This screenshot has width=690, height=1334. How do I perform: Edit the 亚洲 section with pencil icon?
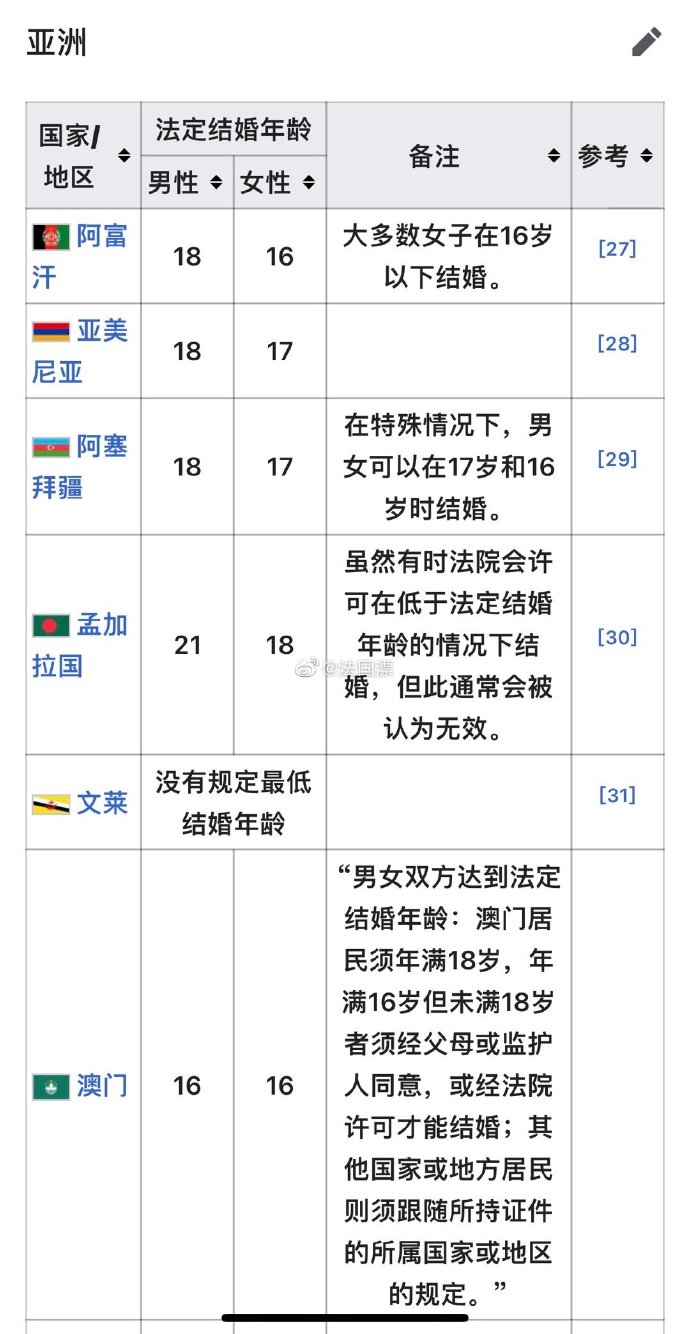(647, 42)
